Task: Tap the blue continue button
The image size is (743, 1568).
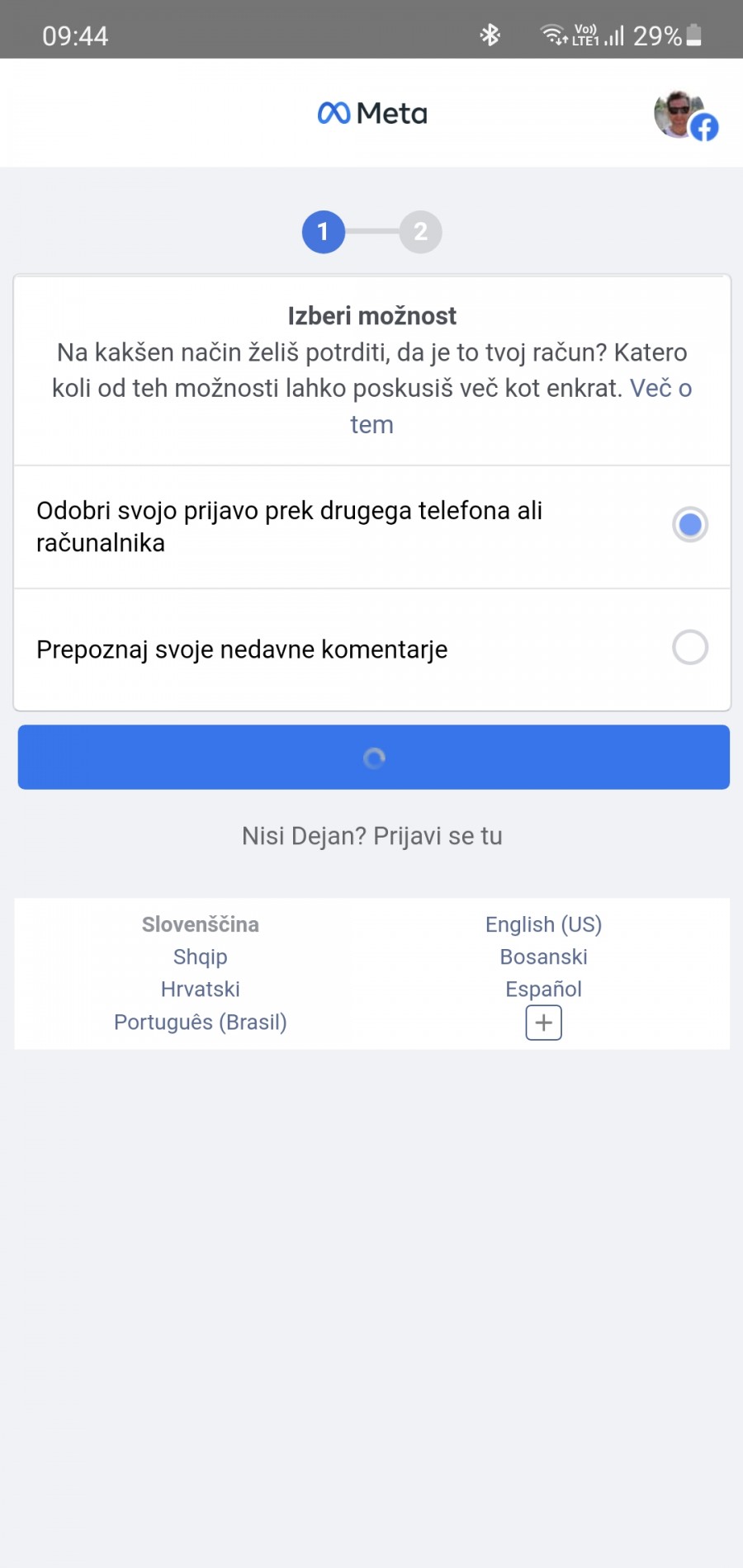Action: point(373,758)
